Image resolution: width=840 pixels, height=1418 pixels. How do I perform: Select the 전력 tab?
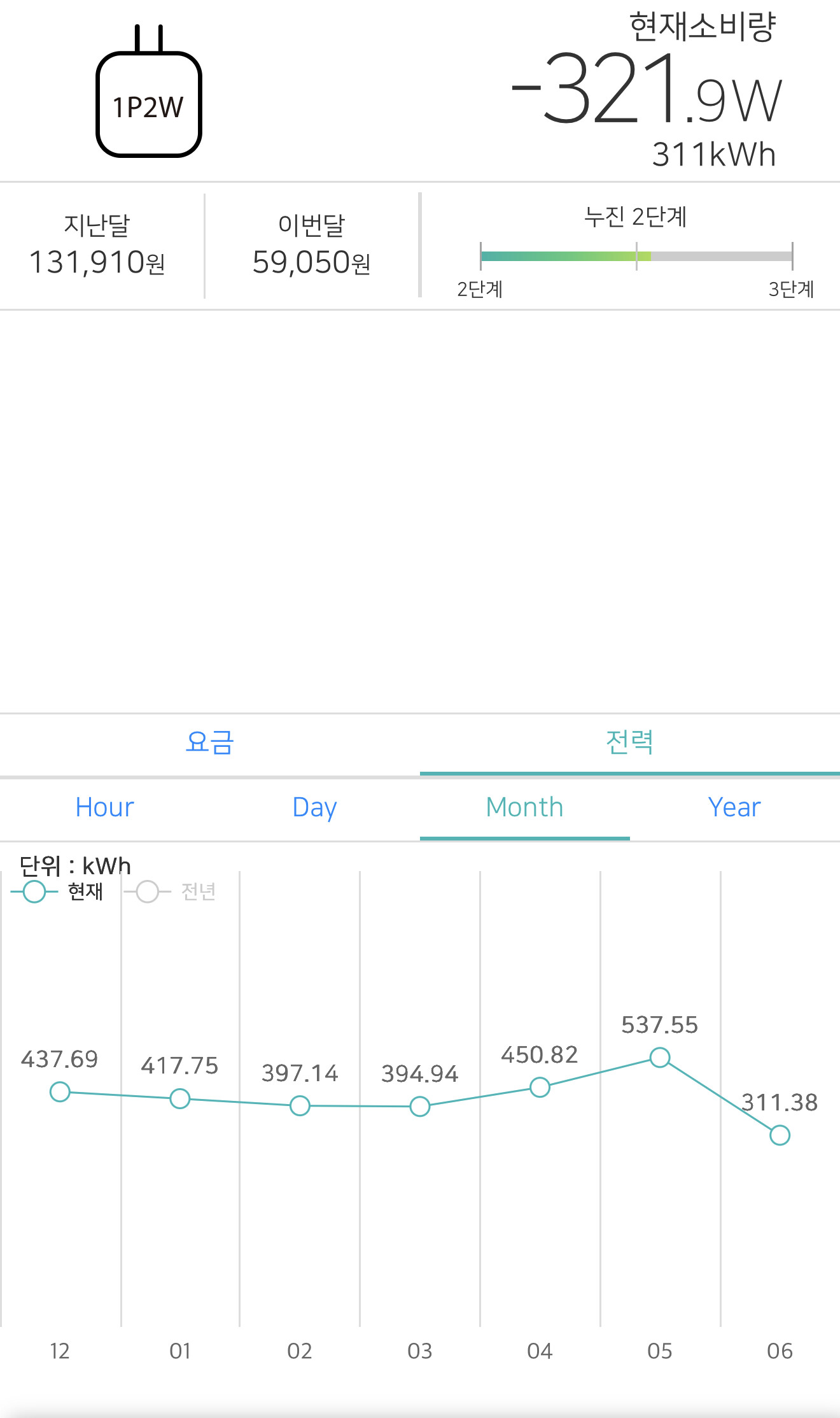(x=630, y=743)
